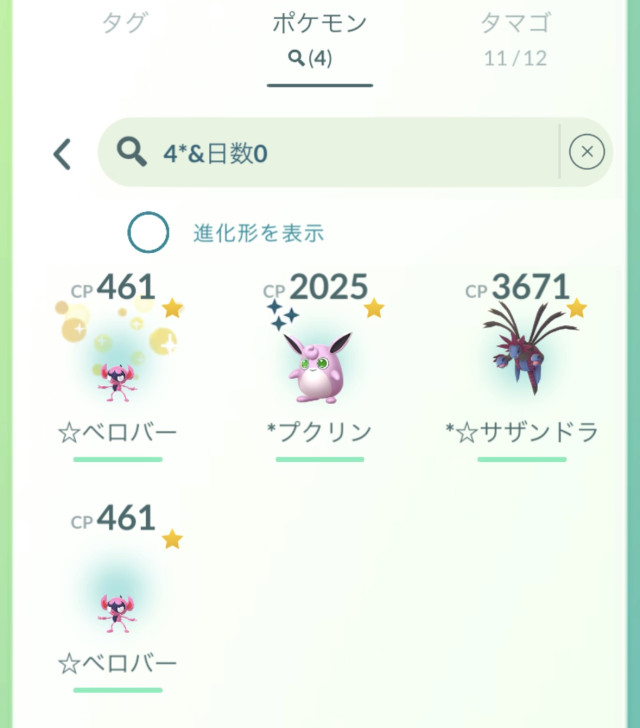Image resolution: width=640 pixels, height=728 pixels.
Task: Switch to the タグ tab
Action: pyautogui.click(x=124, y=24)
